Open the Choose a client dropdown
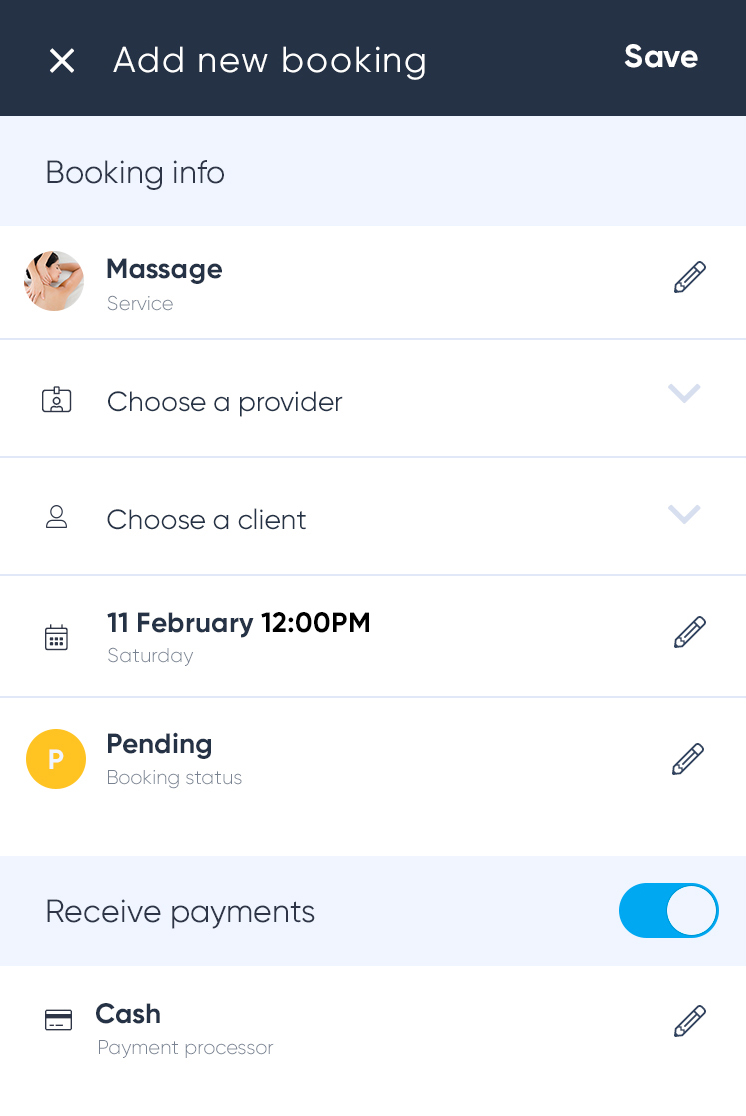 [684, 514]
